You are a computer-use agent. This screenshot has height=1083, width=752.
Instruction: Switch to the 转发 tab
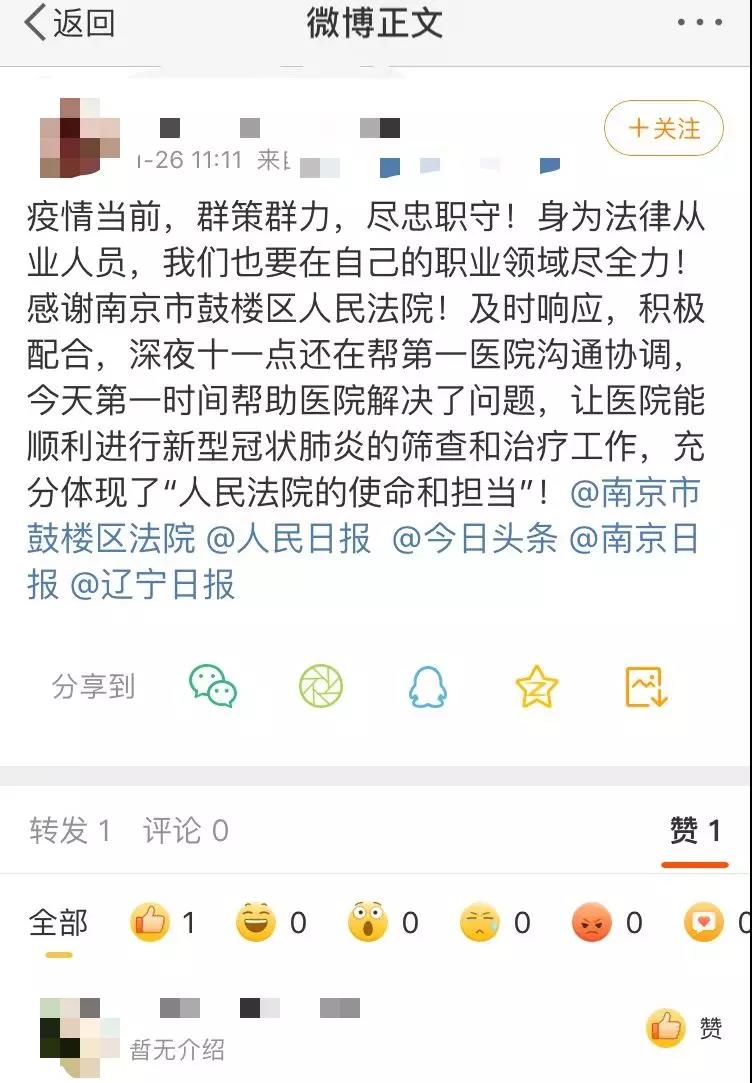[x=70, y=830]
